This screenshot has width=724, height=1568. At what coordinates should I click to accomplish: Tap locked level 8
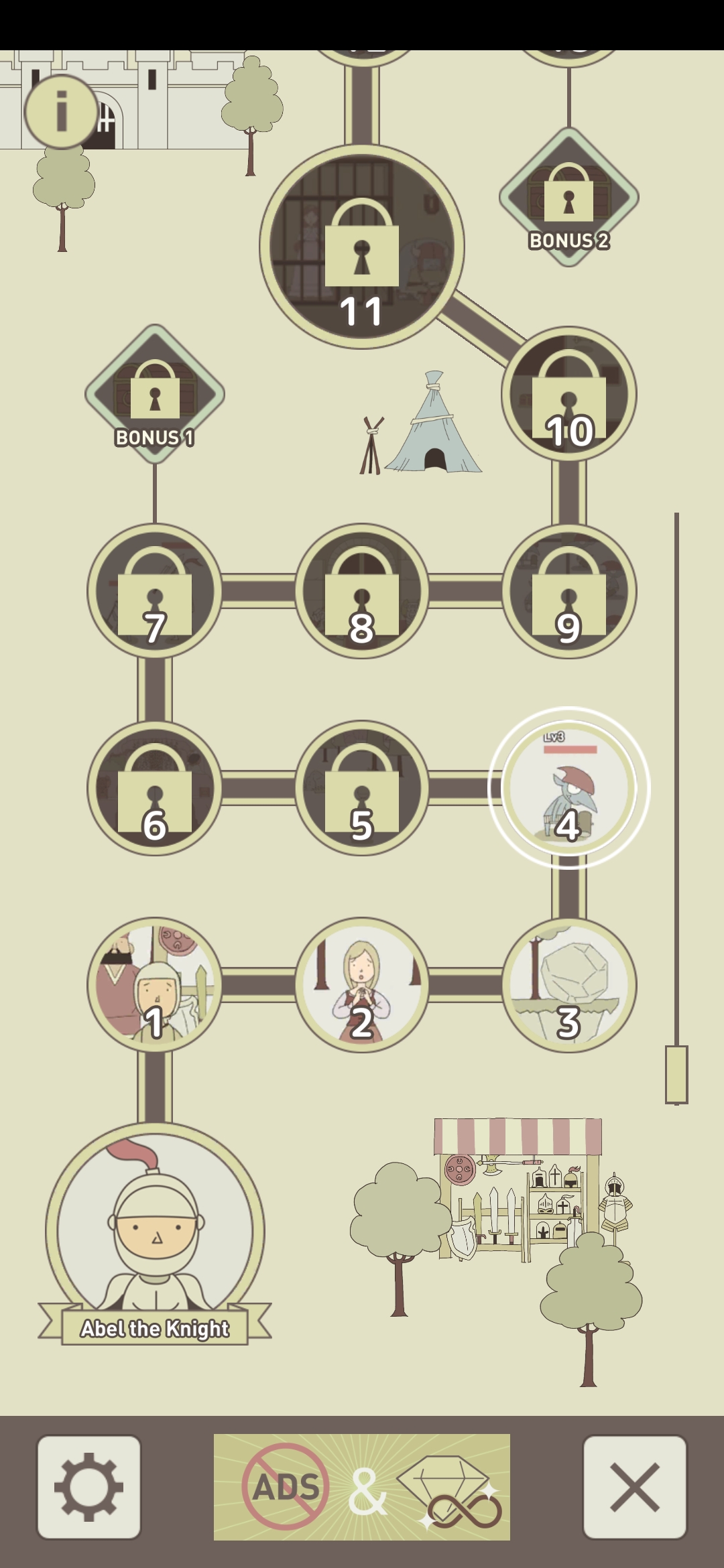(362, 591)
